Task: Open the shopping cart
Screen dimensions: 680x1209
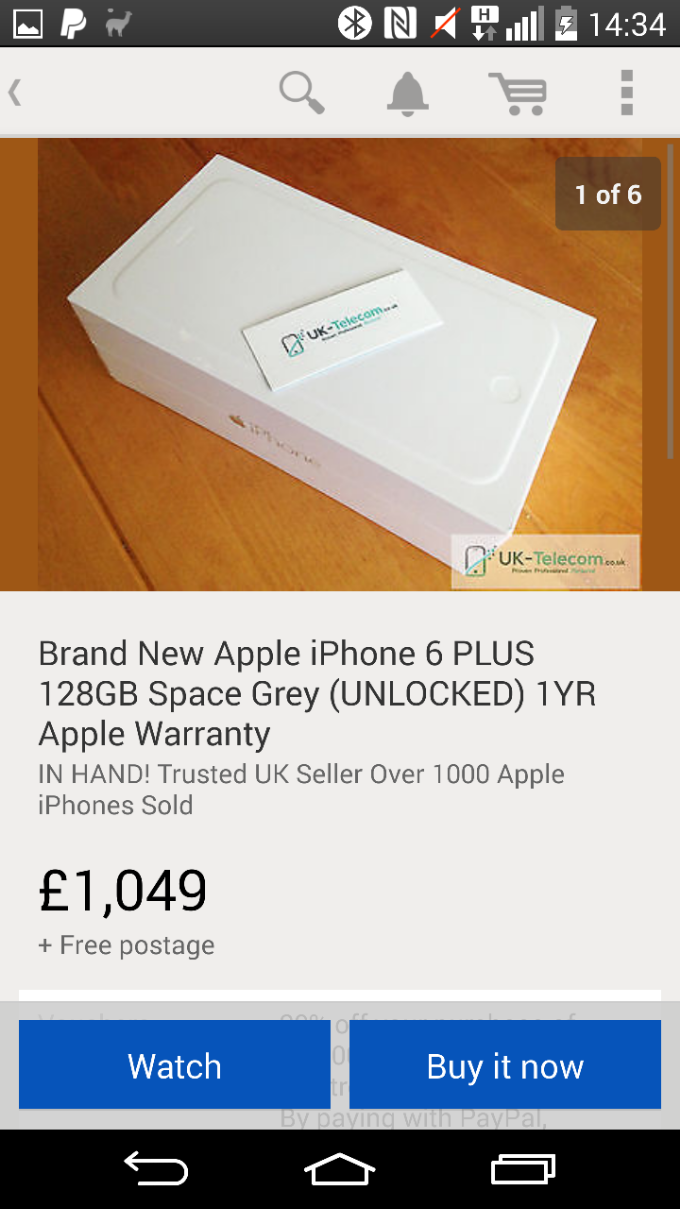Action: pyautogui.click(x=518, y=93)
